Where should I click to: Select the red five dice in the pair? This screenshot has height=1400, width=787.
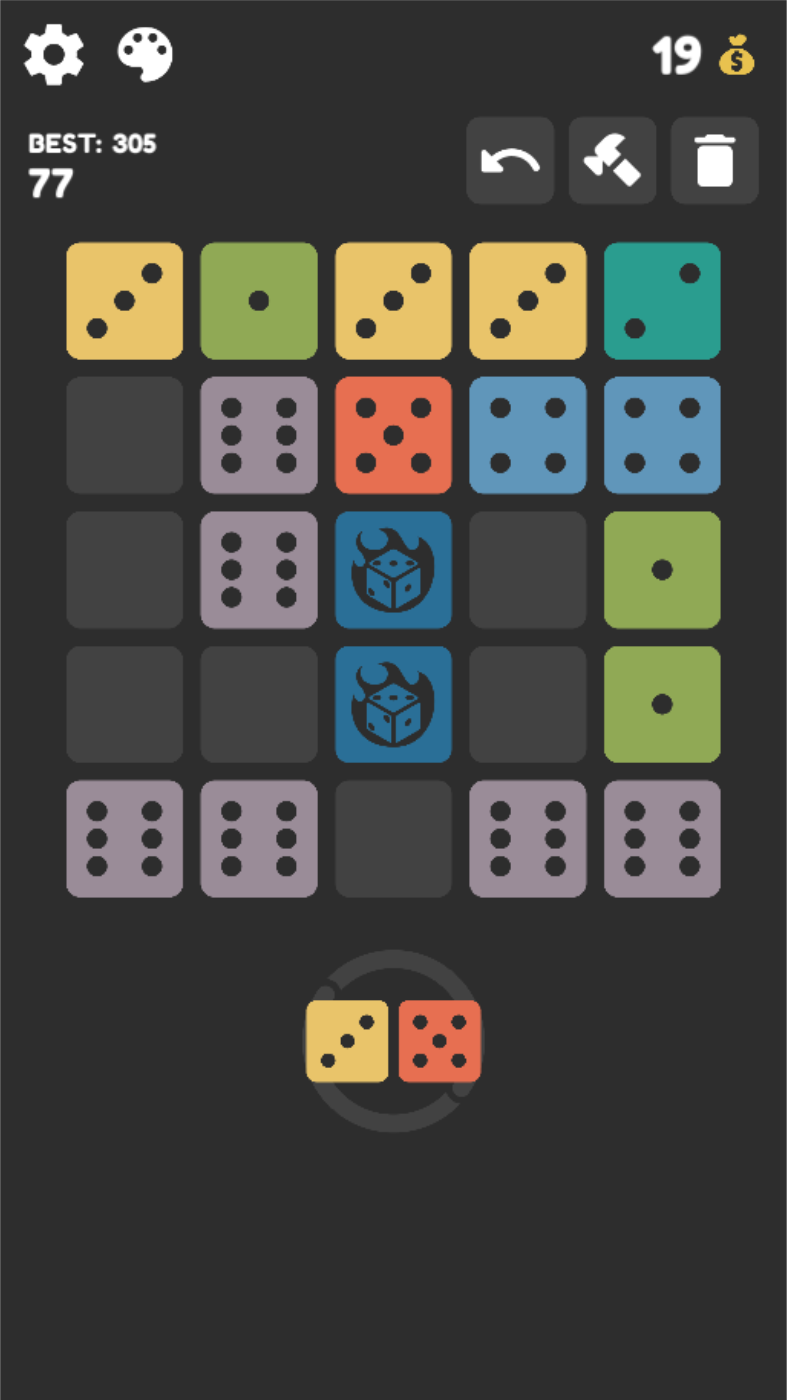pos(440,1040)
